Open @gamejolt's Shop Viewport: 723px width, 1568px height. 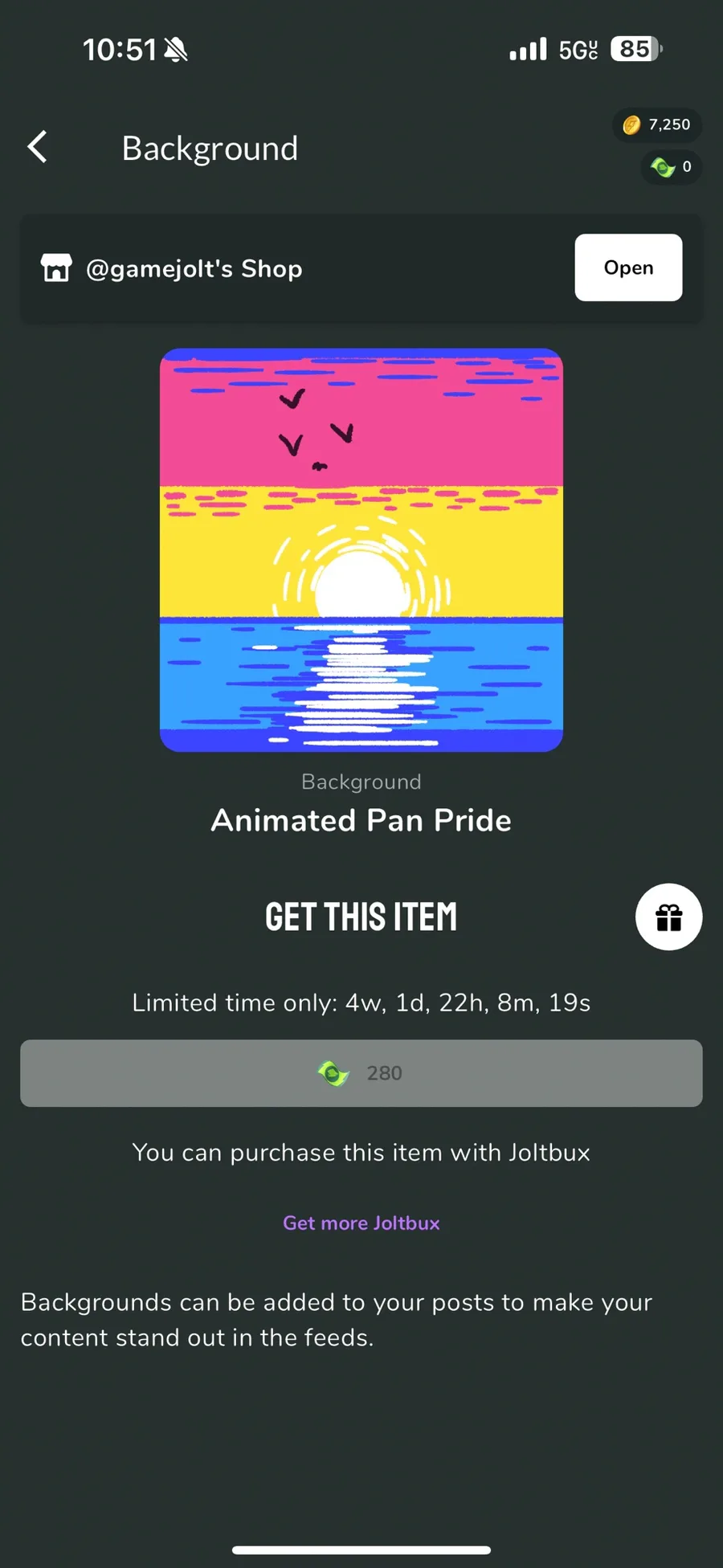[627, 267]
